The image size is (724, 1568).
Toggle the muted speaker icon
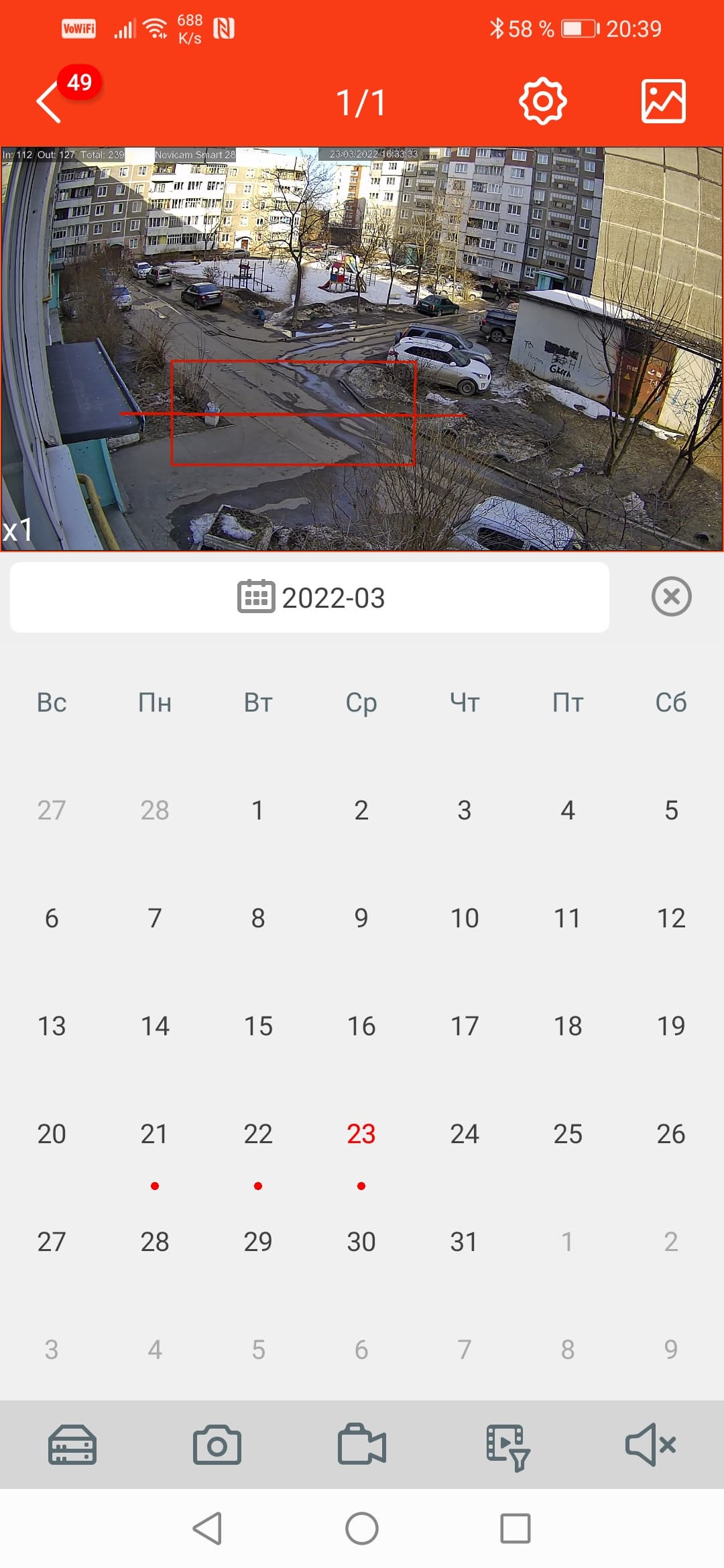pos(650,1445)
